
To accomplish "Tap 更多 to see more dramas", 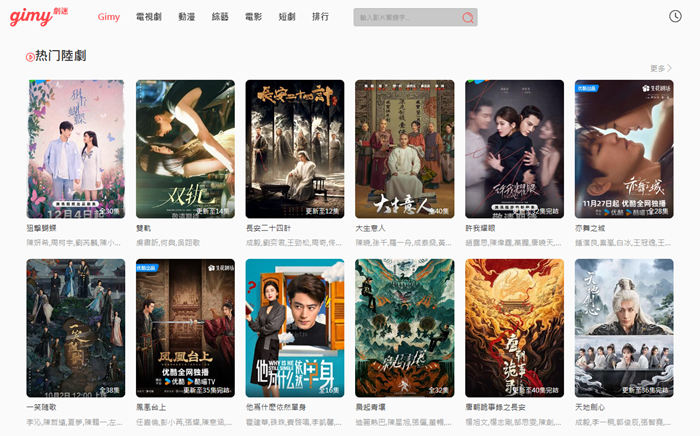I will [660, 68].
